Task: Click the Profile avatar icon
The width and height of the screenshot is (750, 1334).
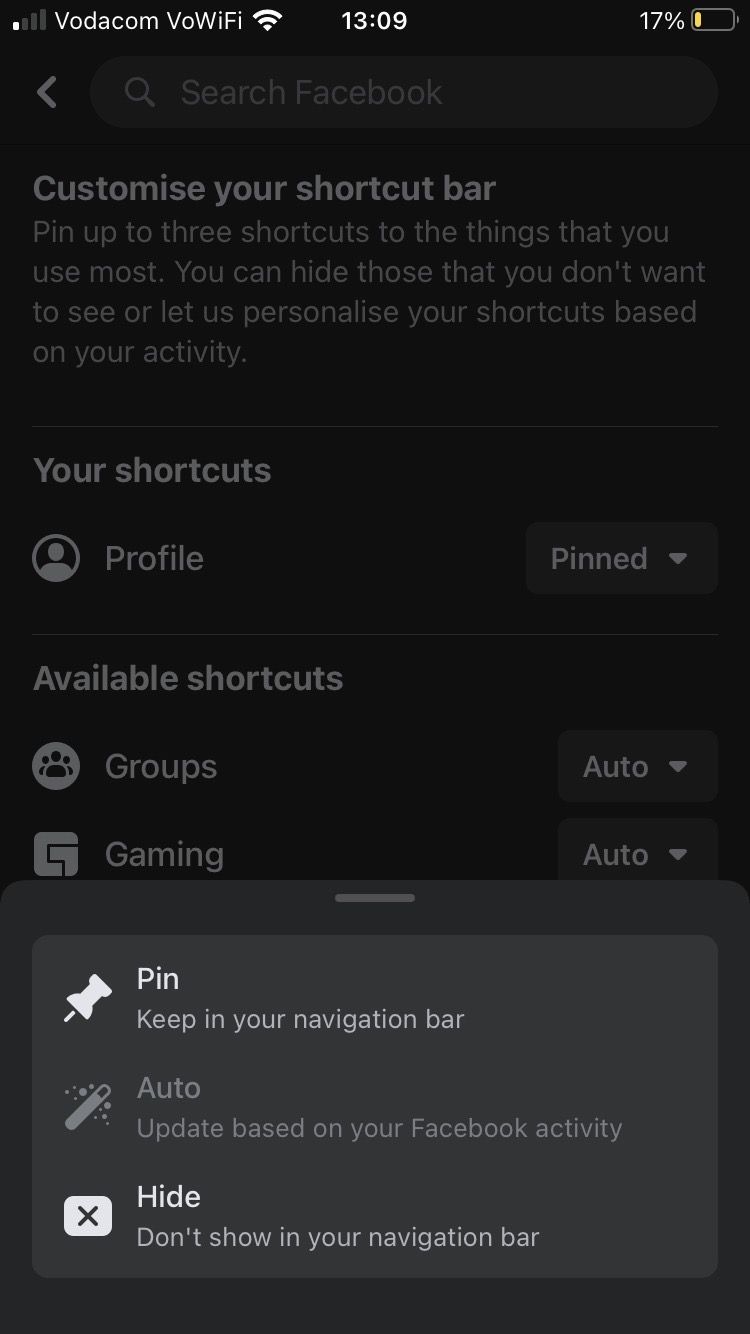Action: coord(56,558)
